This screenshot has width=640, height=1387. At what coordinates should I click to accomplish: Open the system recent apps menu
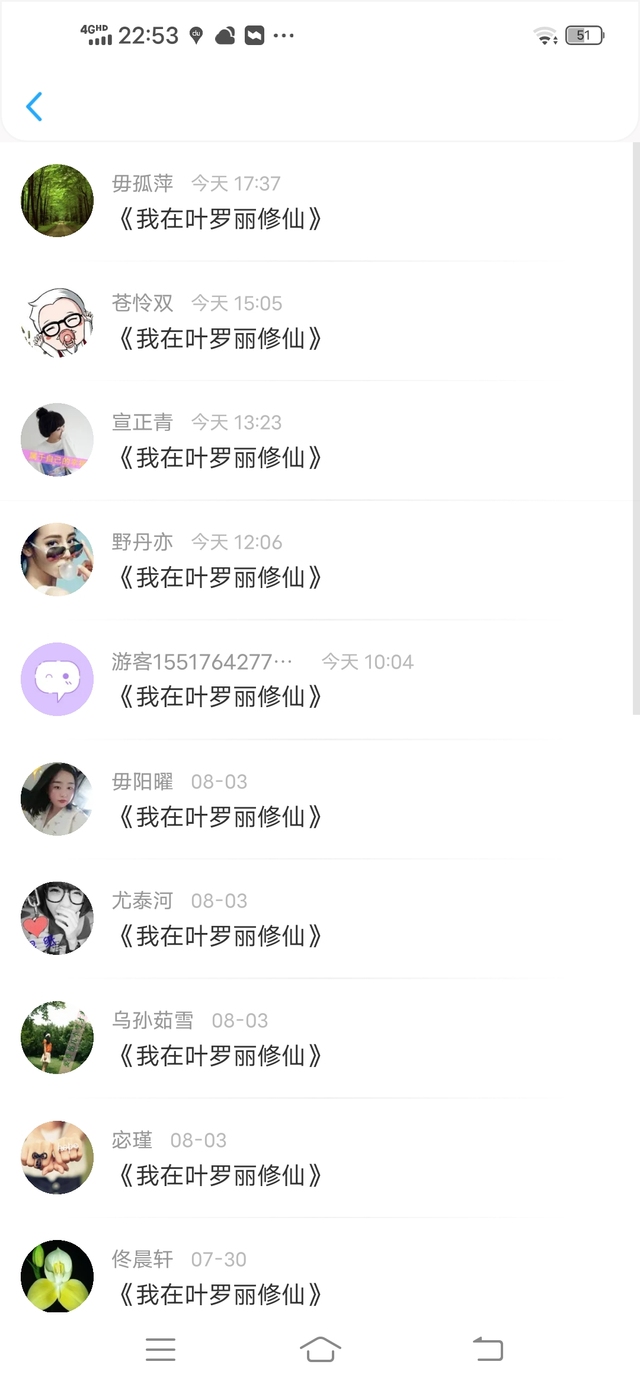(x=160, y=1349)
